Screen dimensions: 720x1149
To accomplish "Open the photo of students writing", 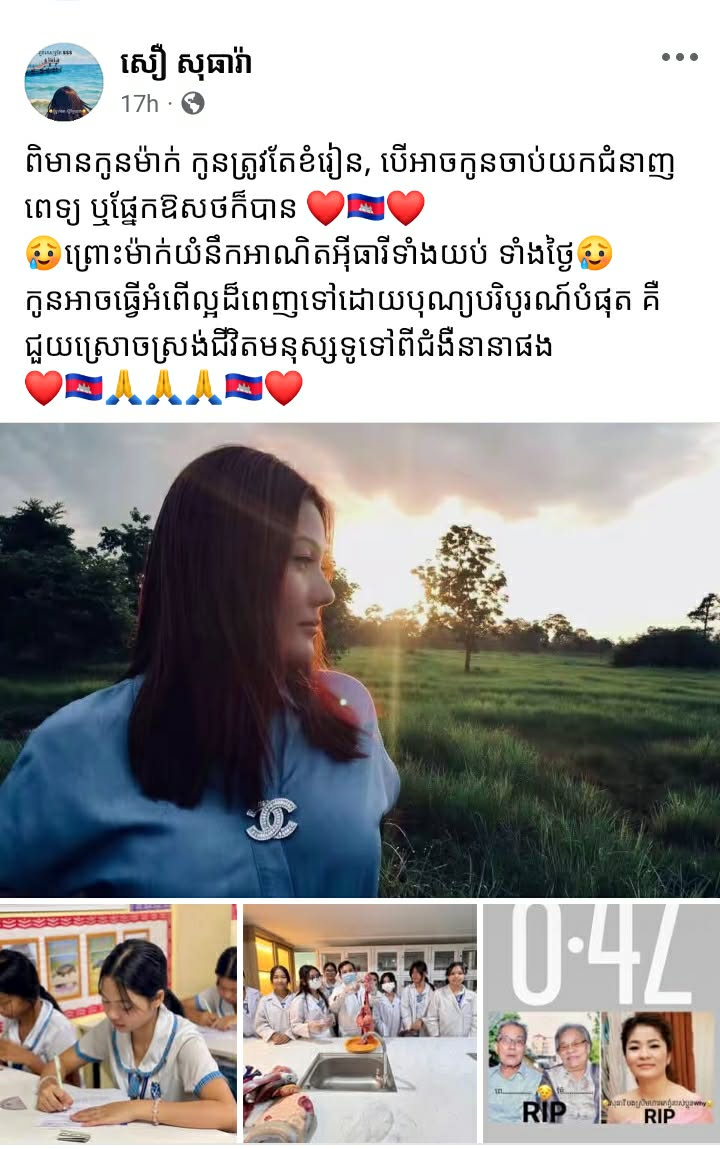I will coord(118,1023).
